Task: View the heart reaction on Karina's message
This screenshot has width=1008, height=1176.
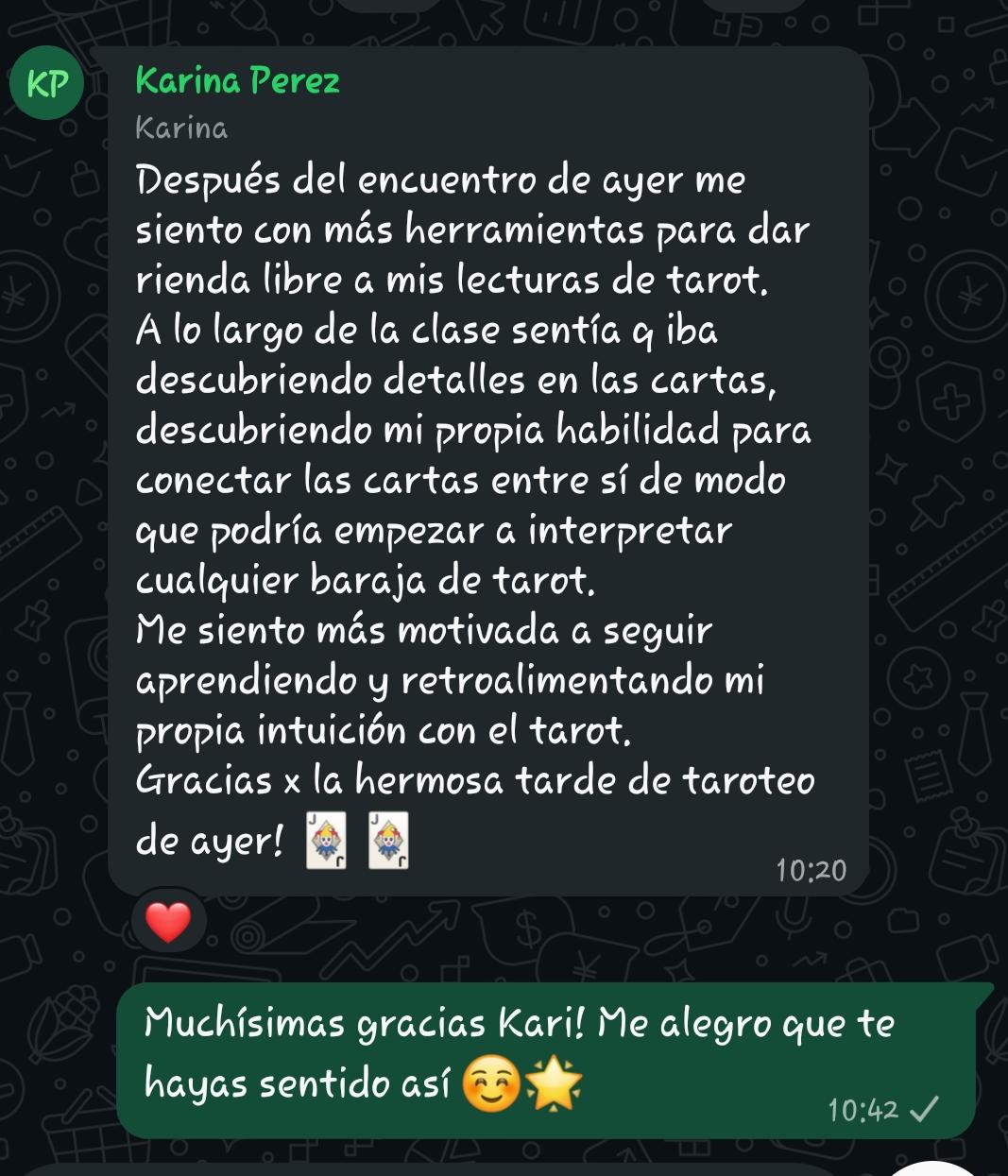Action: coord(168,922)
